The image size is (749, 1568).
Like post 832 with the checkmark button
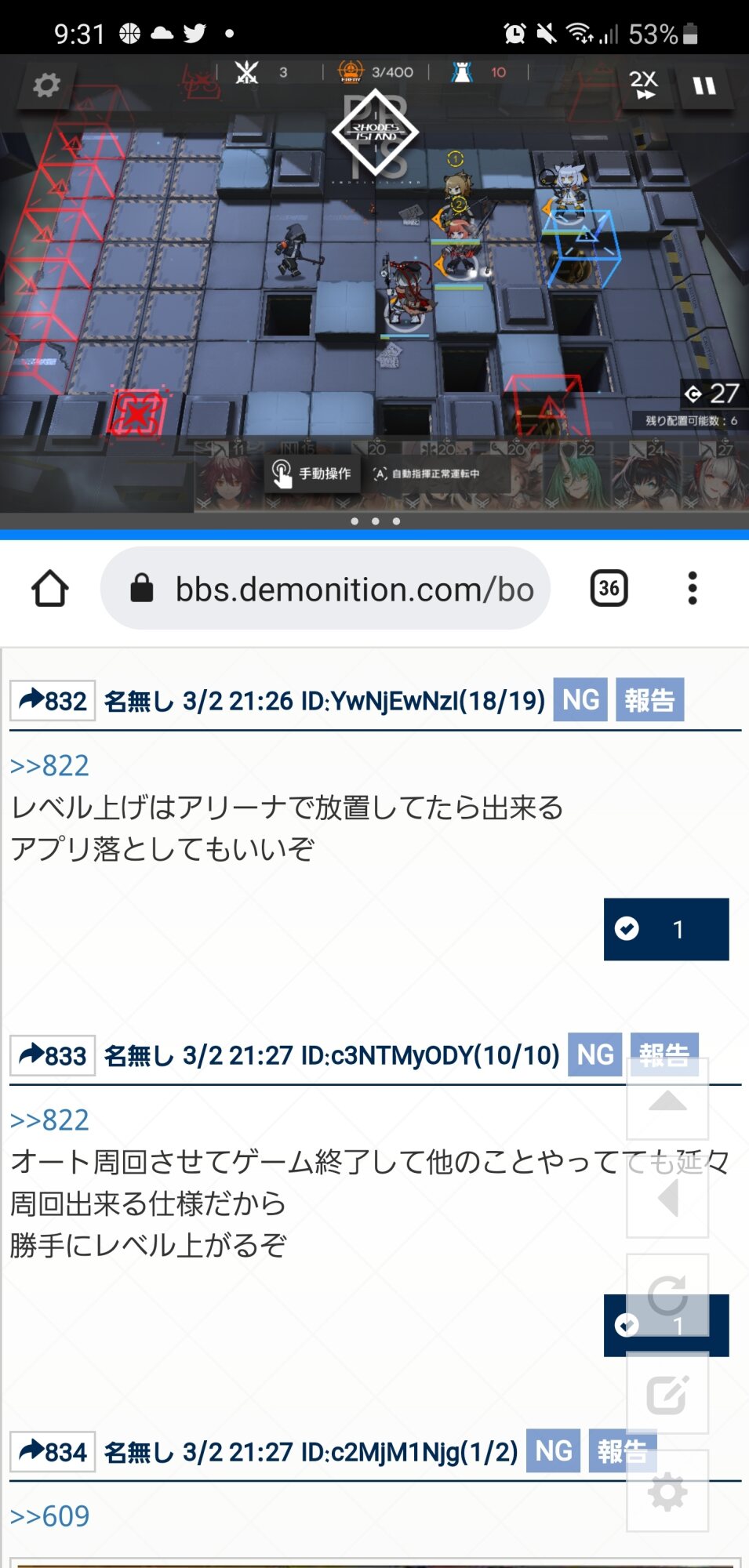[666, 929]
